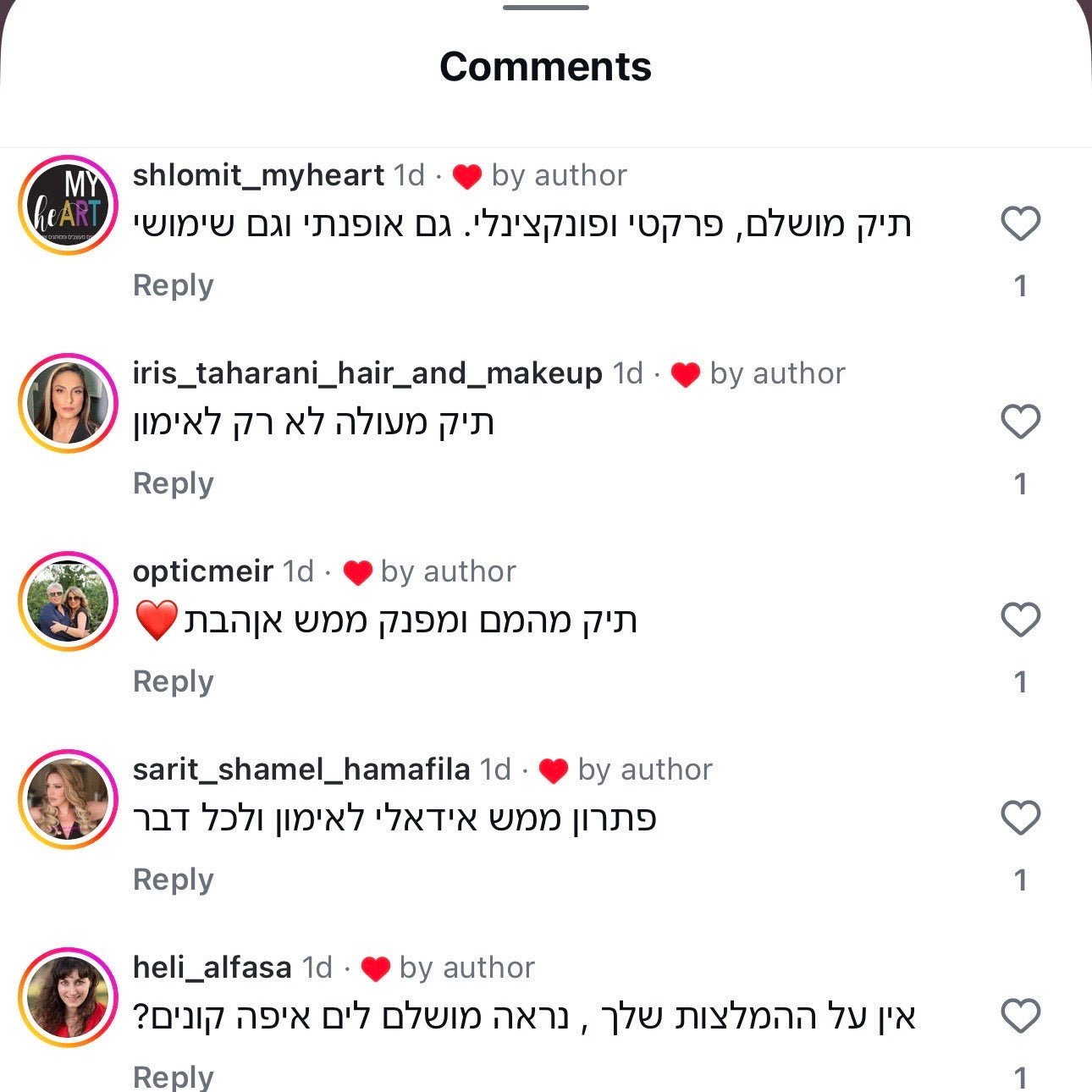Open heli_alfasa's profile picture
The image size is (1092, 1092).
(68, 997)
